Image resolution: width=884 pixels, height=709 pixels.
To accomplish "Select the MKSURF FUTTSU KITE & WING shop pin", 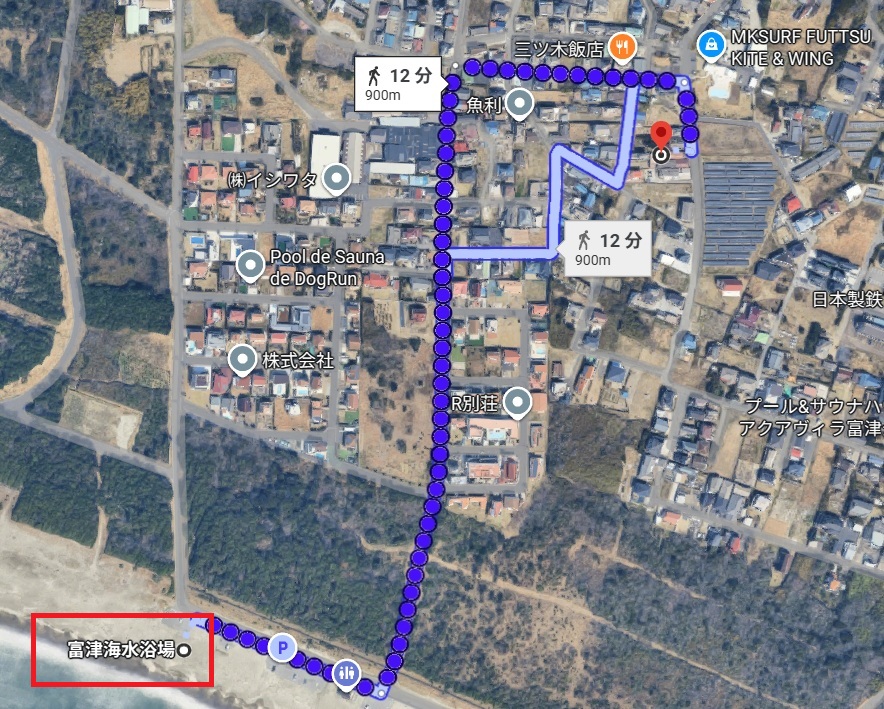I will coord(710,45).
